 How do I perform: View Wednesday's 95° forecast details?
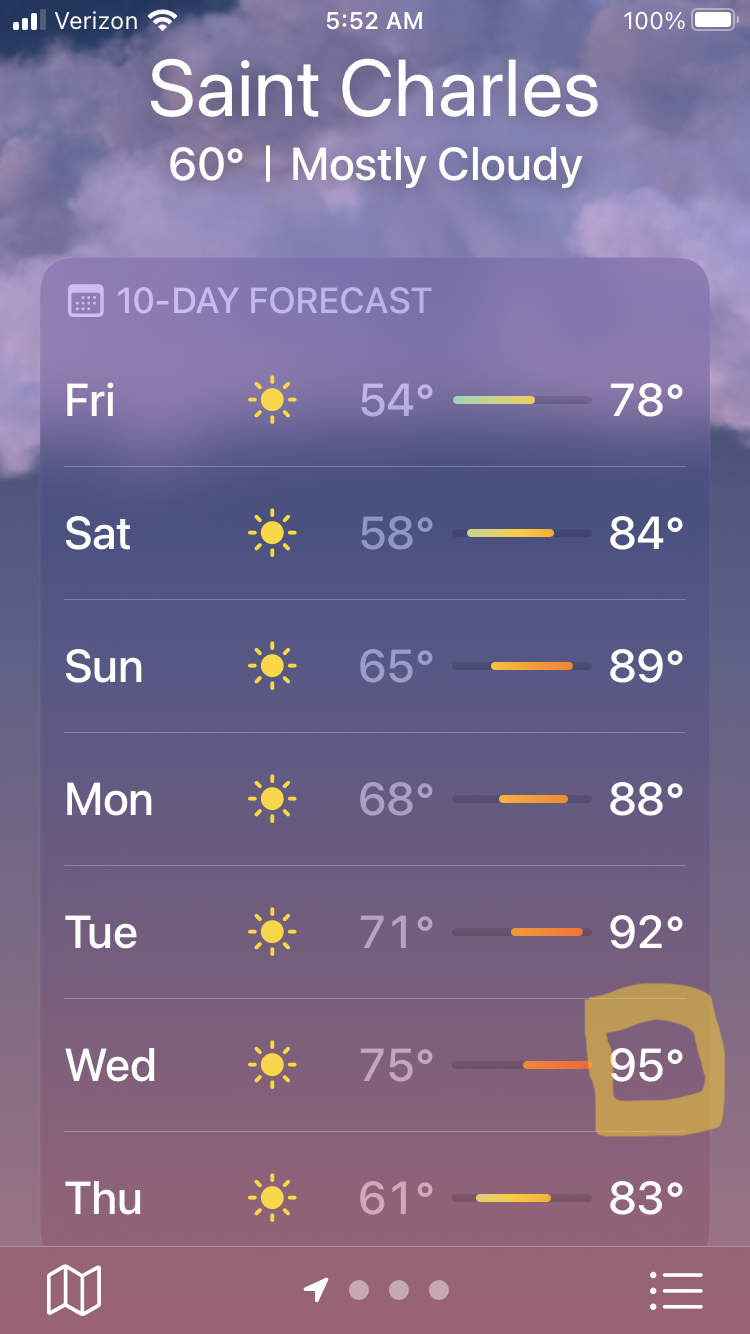375,1065
